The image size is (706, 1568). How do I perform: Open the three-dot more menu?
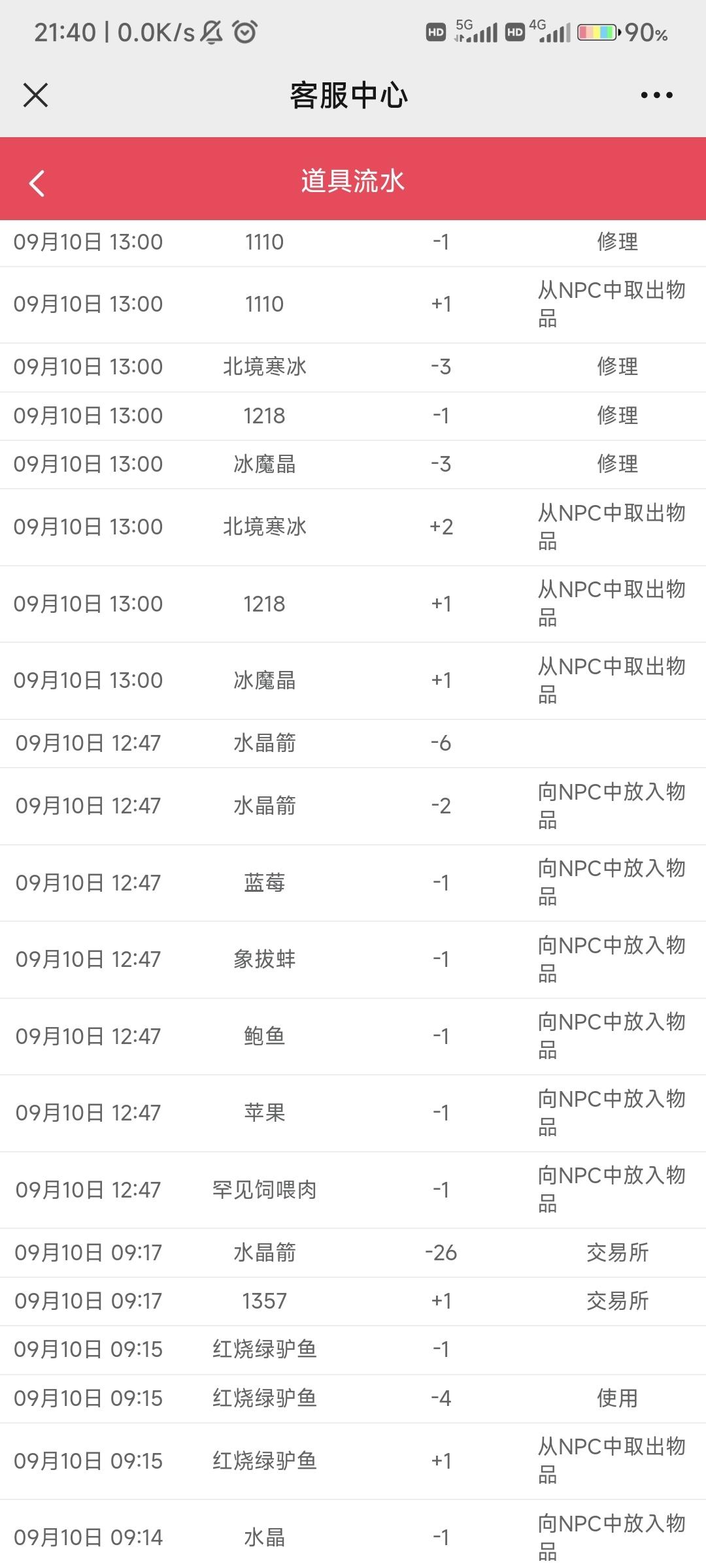tap(656, 95)
